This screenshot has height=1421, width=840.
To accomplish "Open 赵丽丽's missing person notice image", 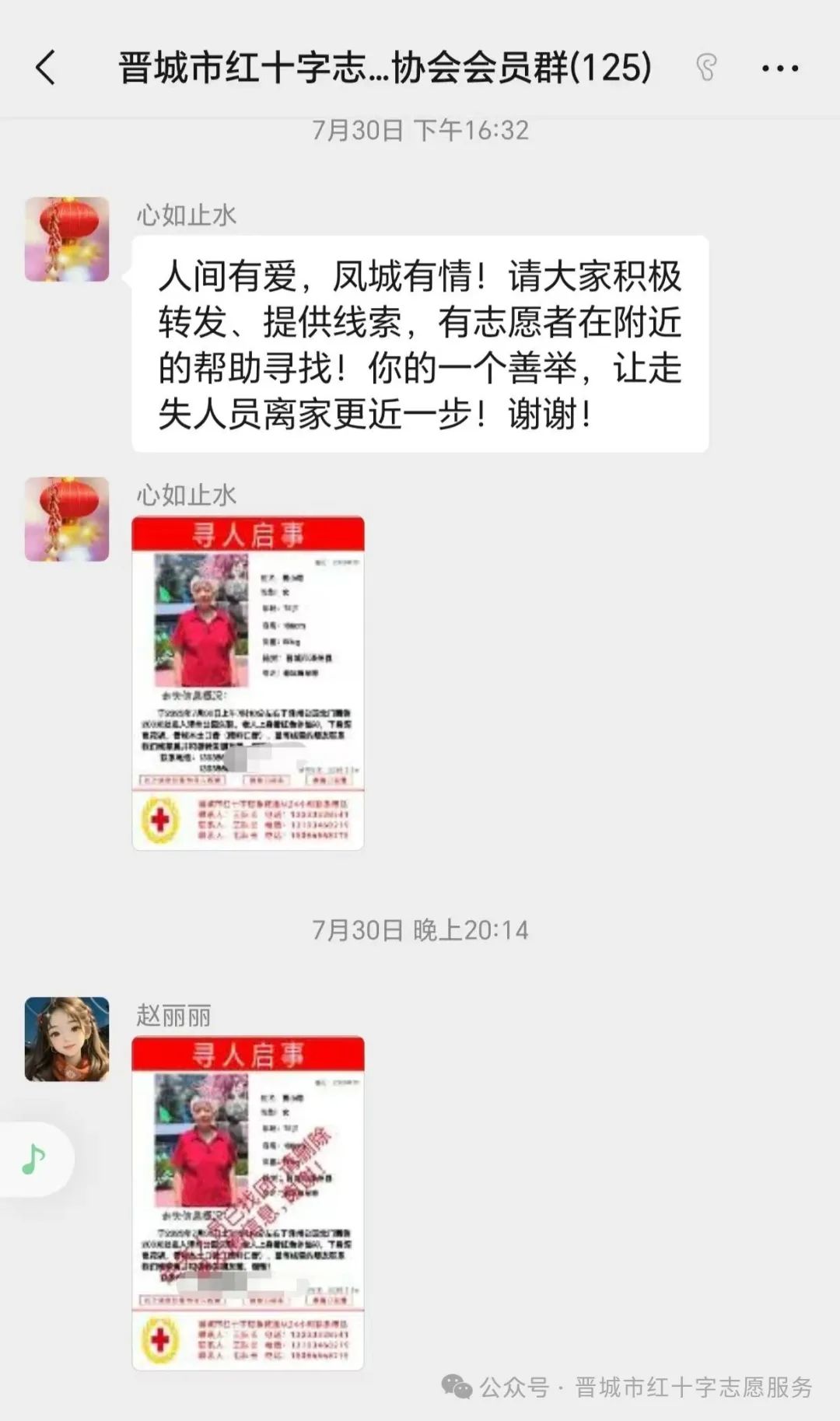I will 248,1202.
